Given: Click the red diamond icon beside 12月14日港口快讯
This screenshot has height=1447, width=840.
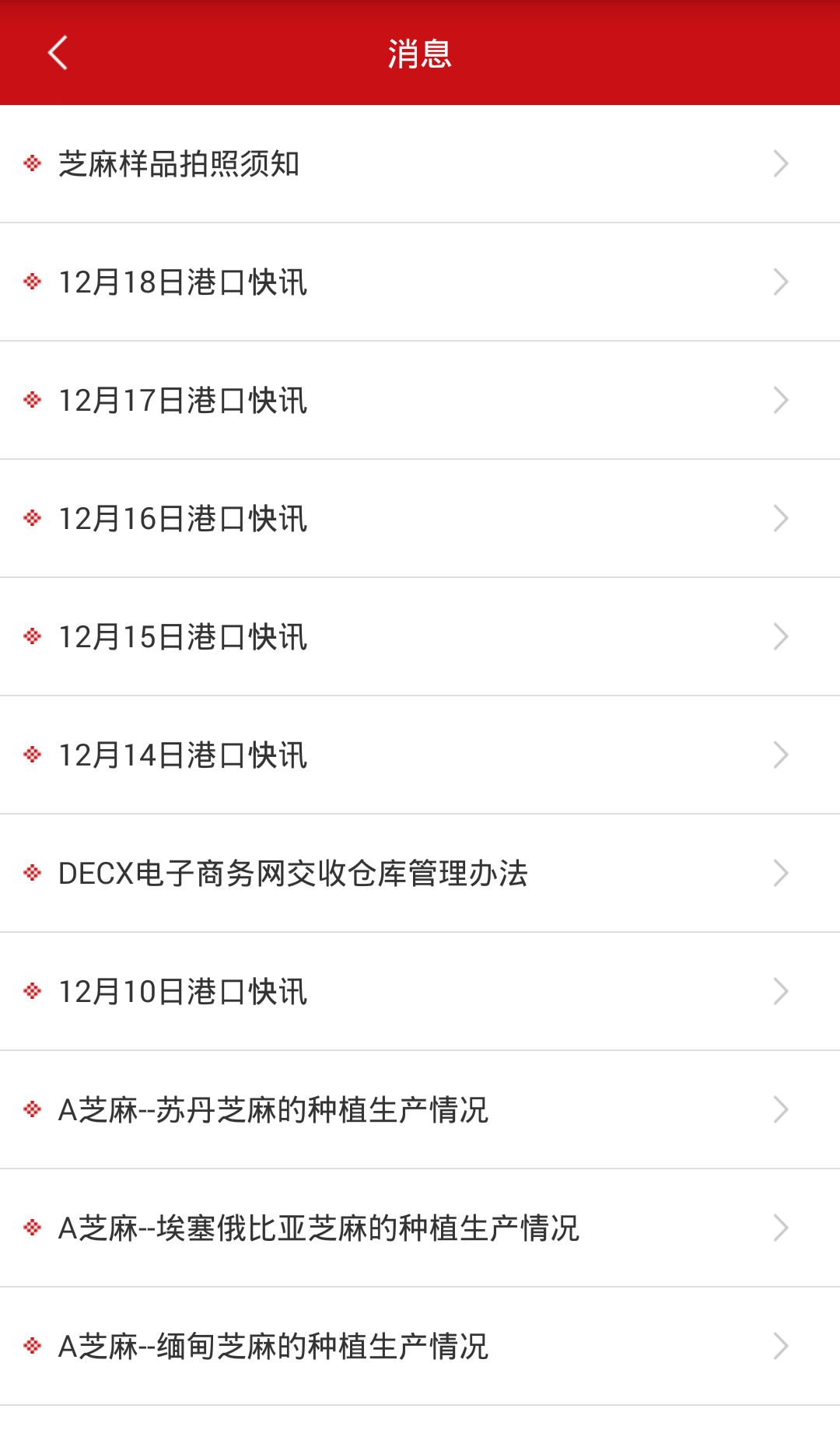Looking at the screenshot, I should coord(33,754).
